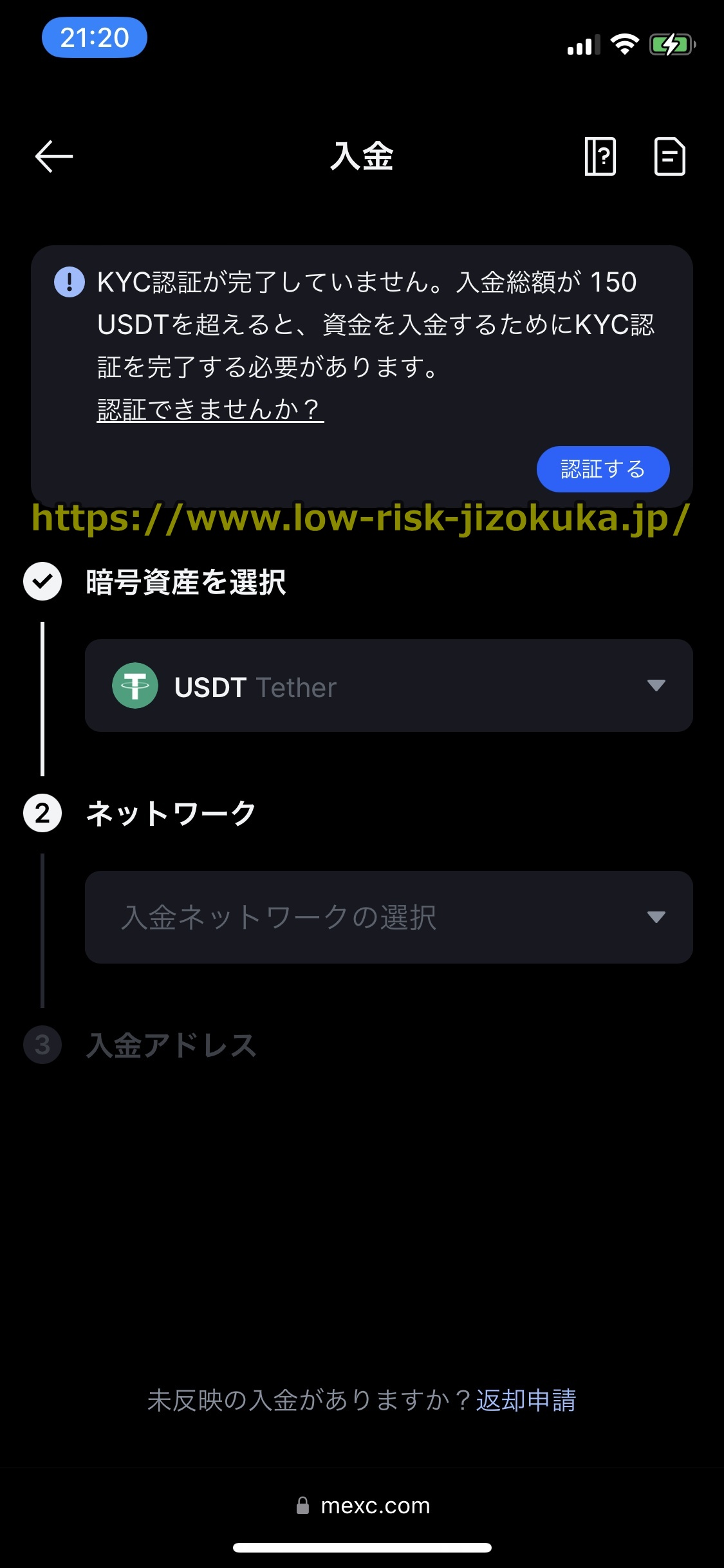The image size is (724, 1568).
Task: Open the deposit history document icon
Action: [x=669, y=156]
